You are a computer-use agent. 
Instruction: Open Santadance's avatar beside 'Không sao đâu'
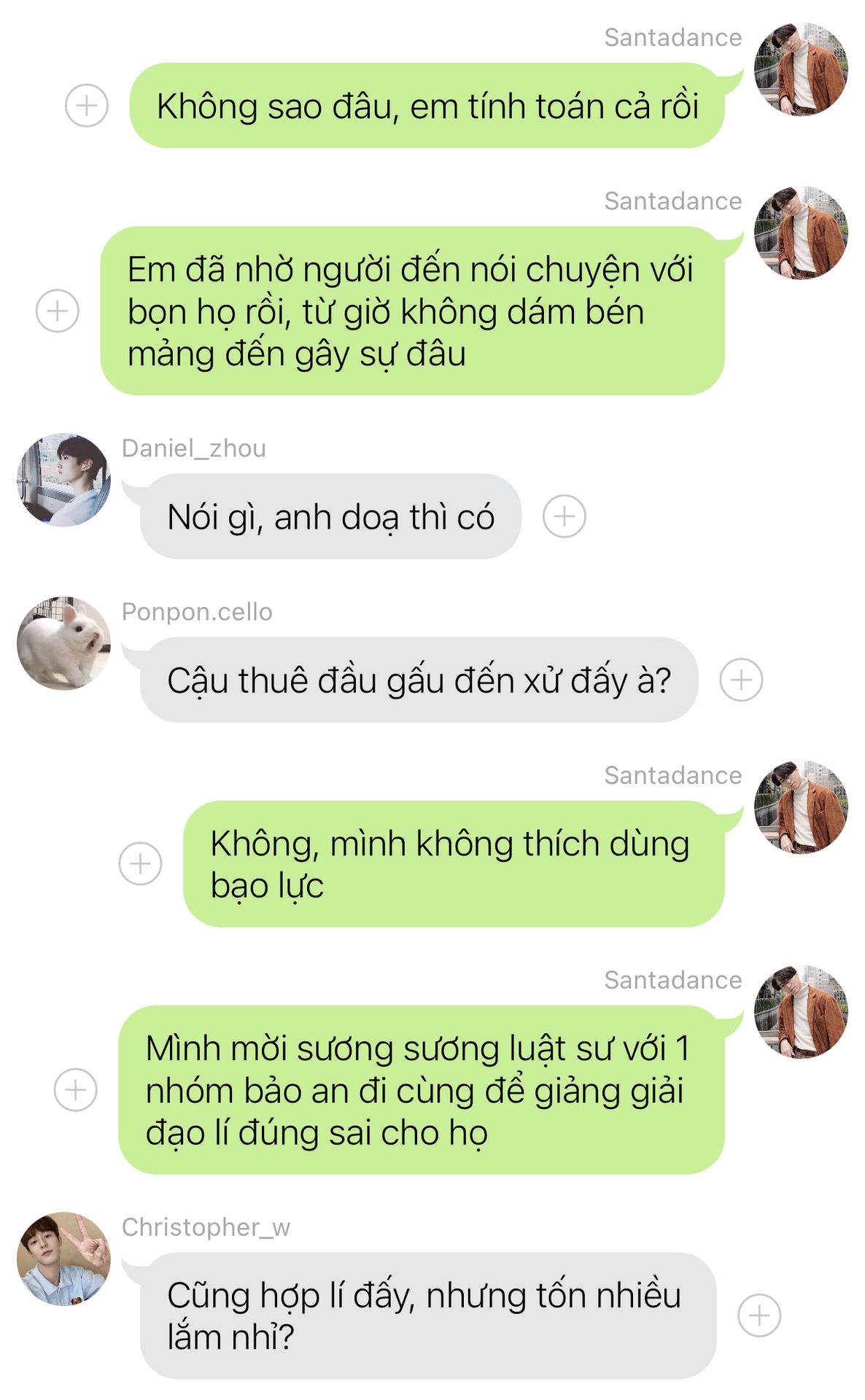click(x=801, y=69)
